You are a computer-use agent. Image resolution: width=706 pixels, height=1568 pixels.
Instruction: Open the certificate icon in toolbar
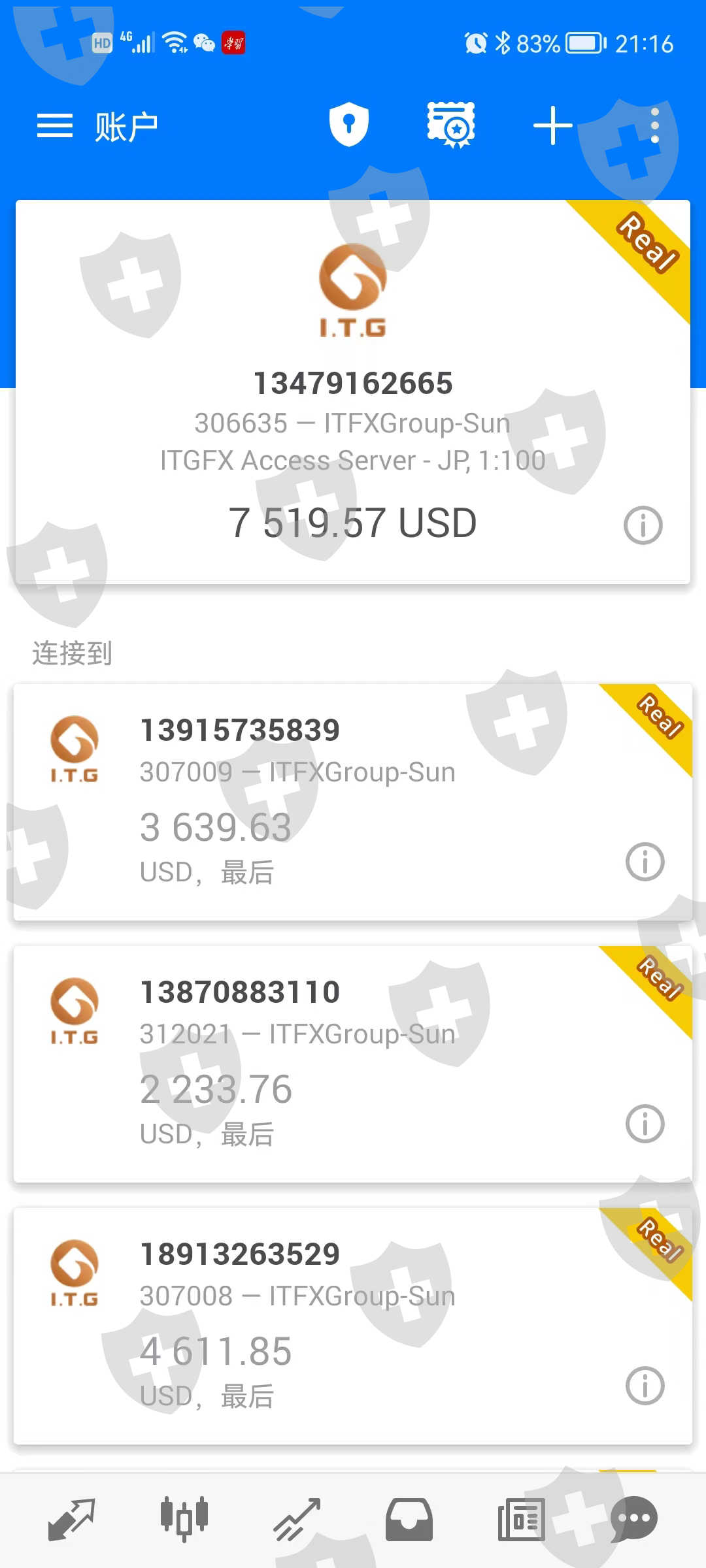(451, 124)
